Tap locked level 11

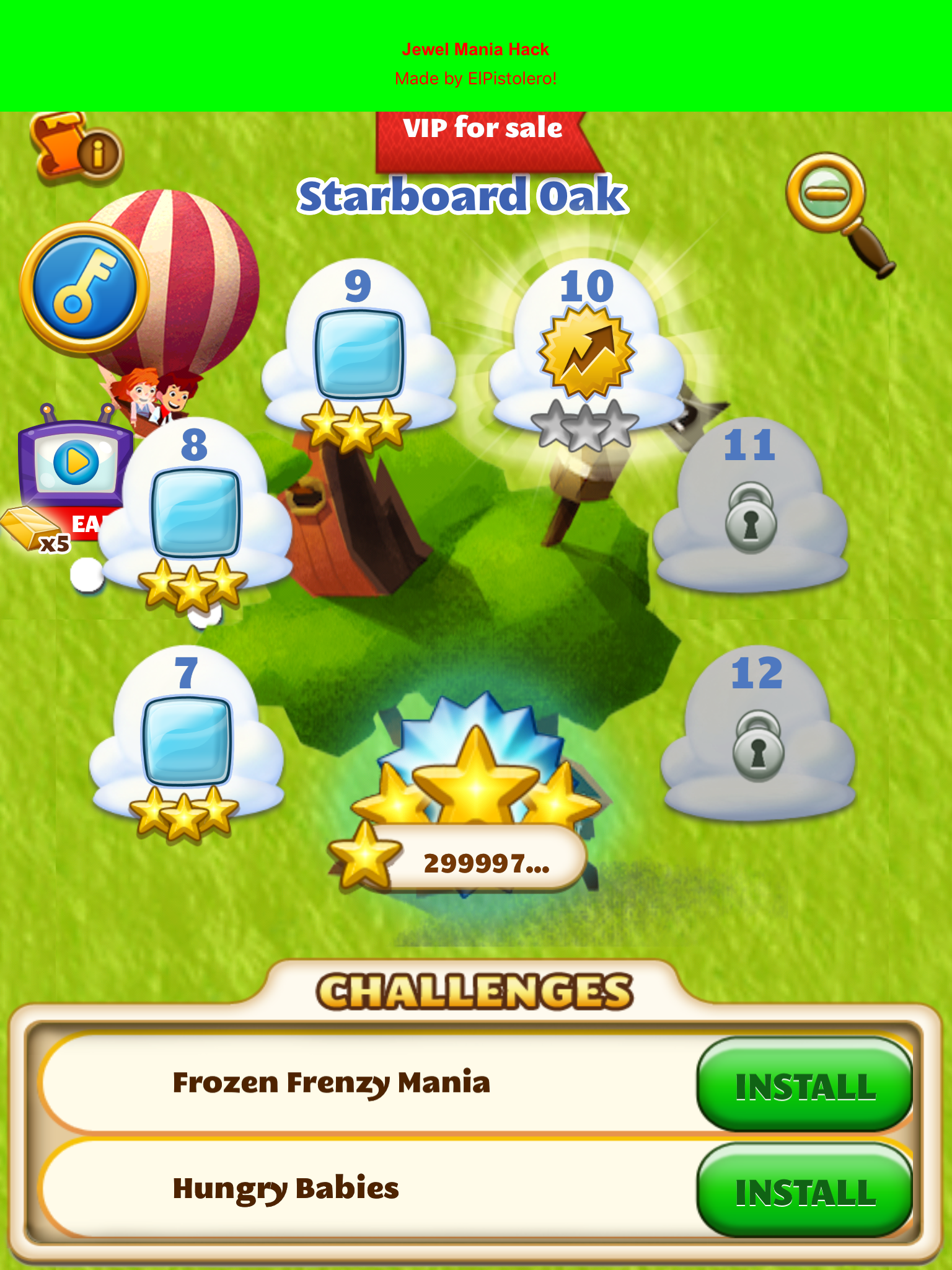click(x=750, y=515)
